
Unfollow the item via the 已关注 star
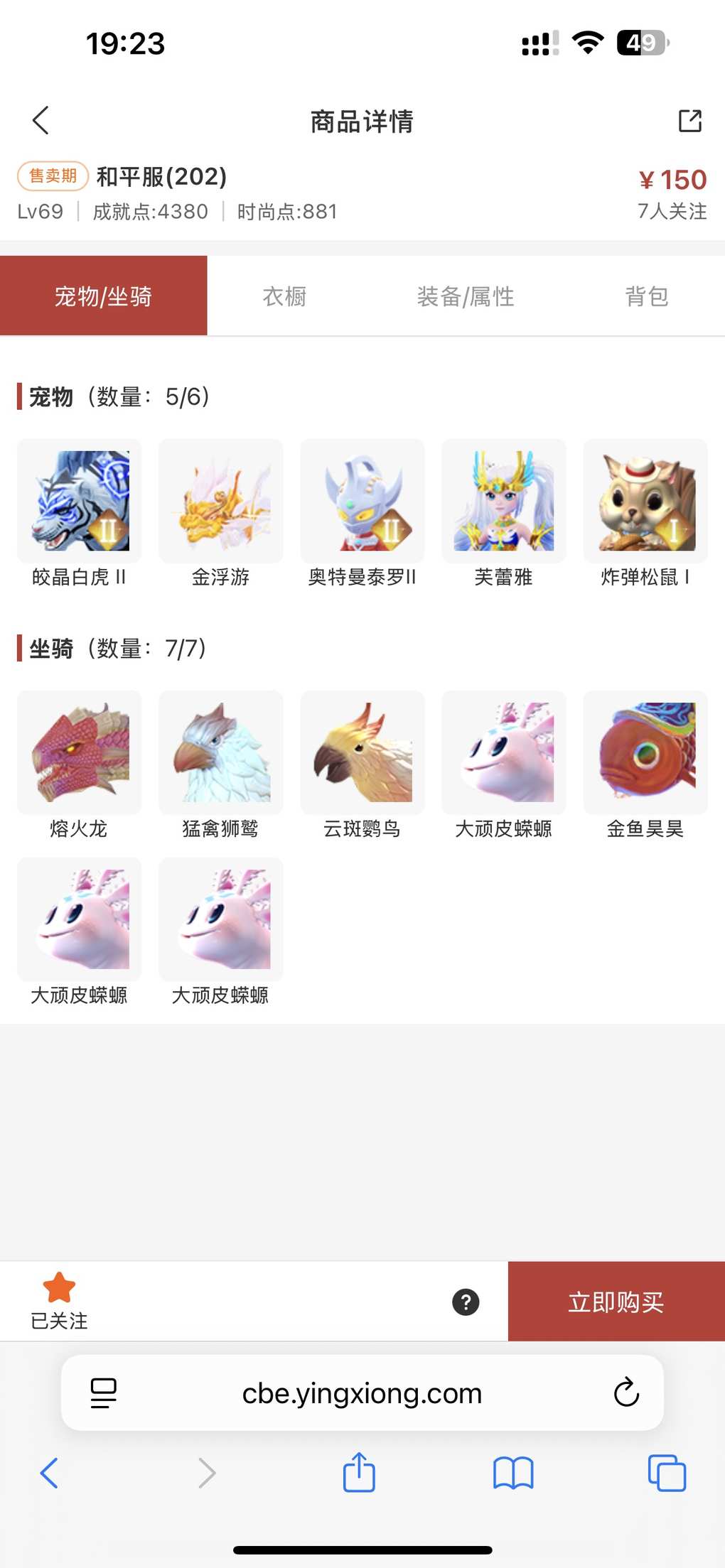point(59,1300)
